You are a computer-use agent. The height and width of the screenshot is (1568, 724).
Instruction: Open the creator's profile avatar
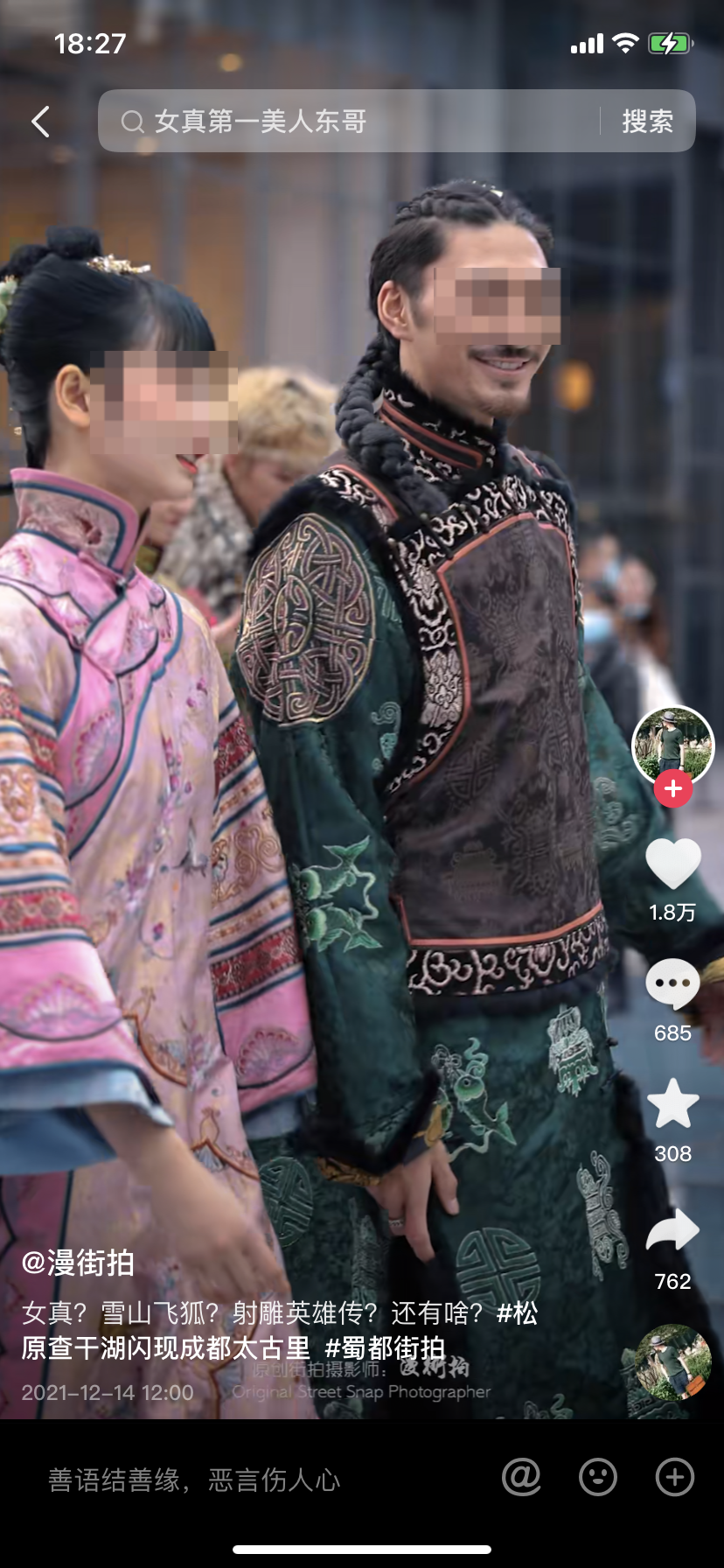click(672, 744)
